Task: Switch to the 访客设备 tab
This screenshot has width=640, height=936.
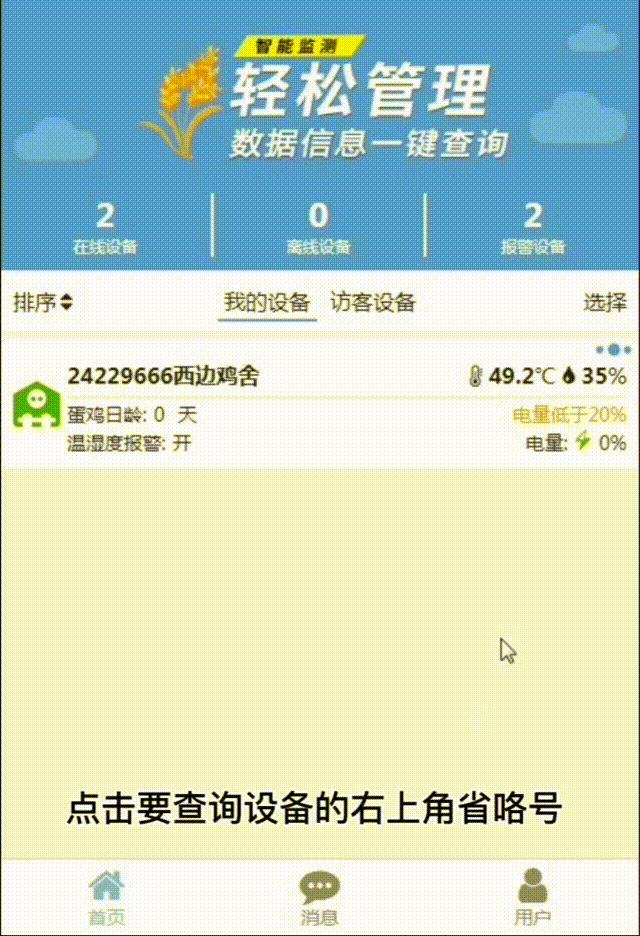Action: point(372,302)
